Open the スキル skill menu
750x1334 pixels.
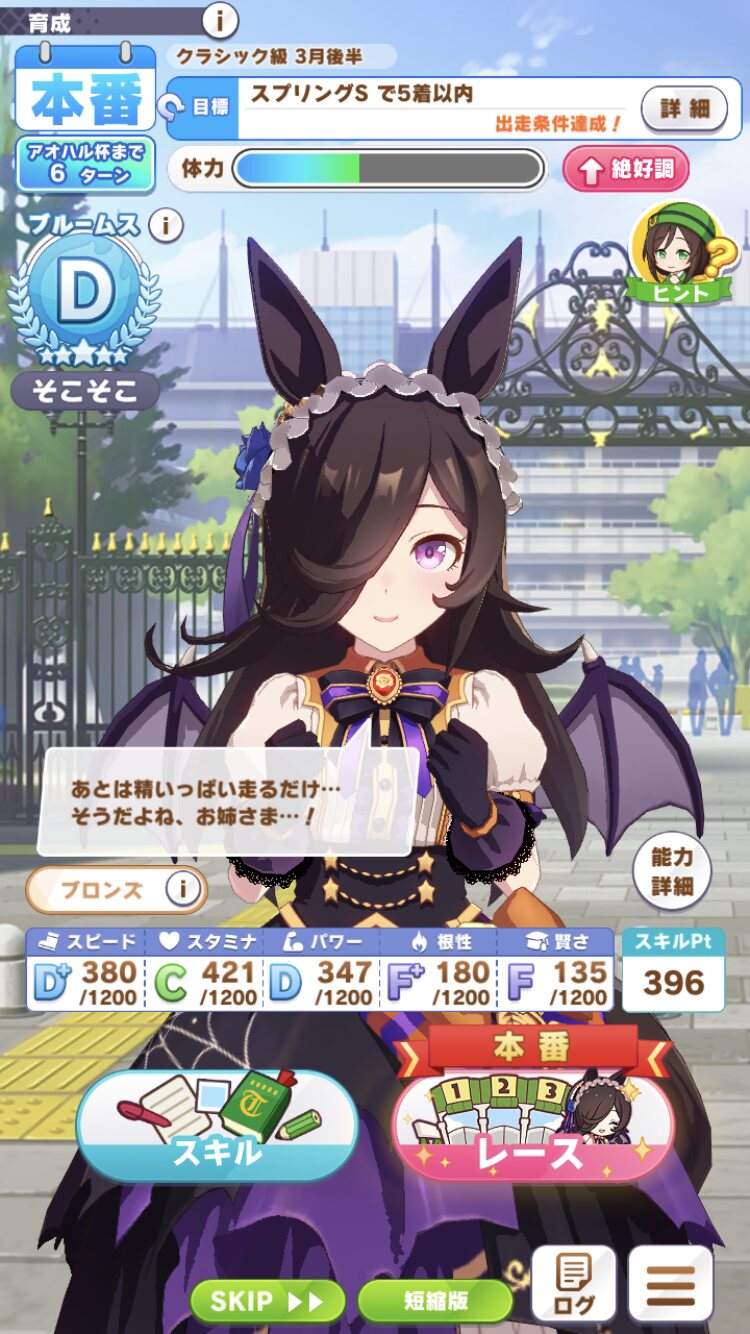coord(217,1125)
